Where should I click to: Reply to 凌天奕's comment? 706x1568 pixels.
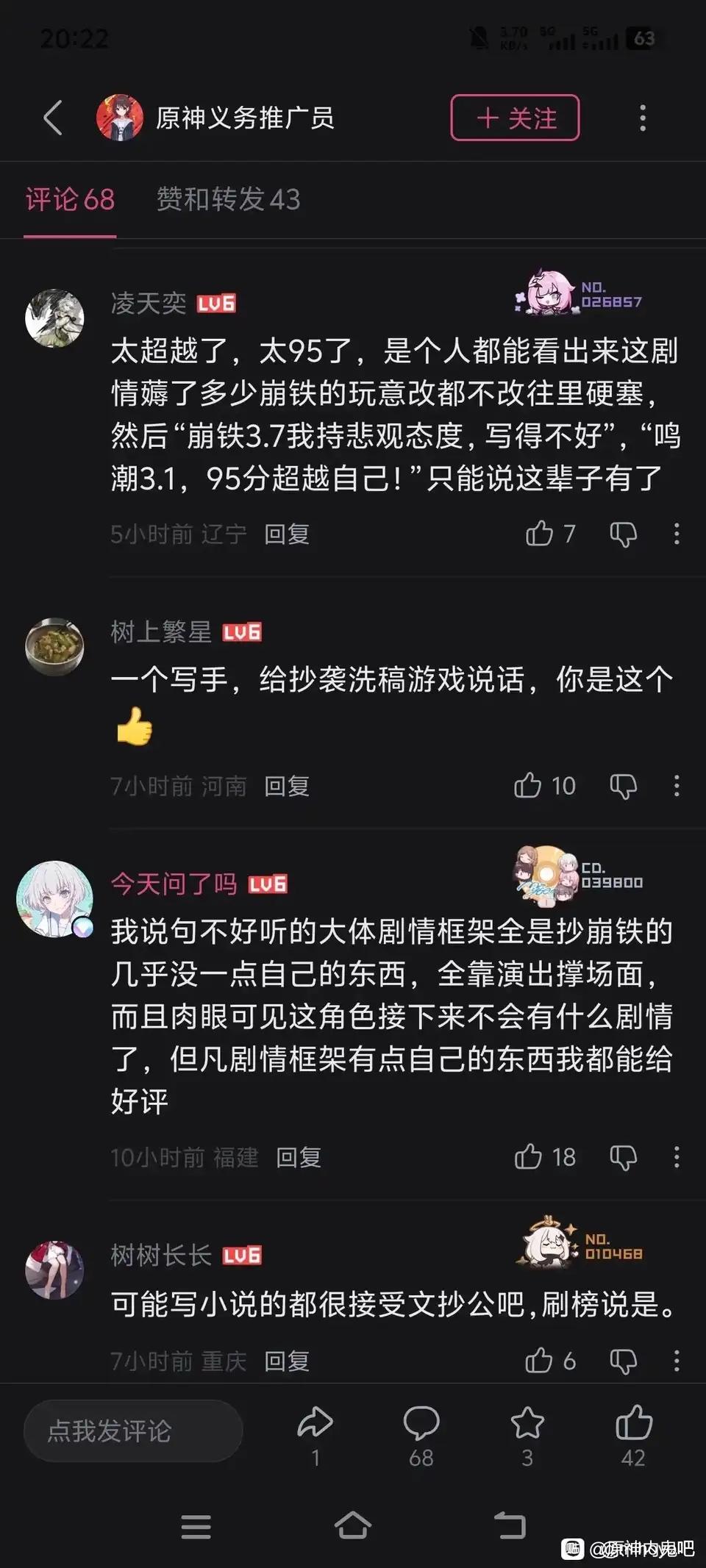coord(287,534)
